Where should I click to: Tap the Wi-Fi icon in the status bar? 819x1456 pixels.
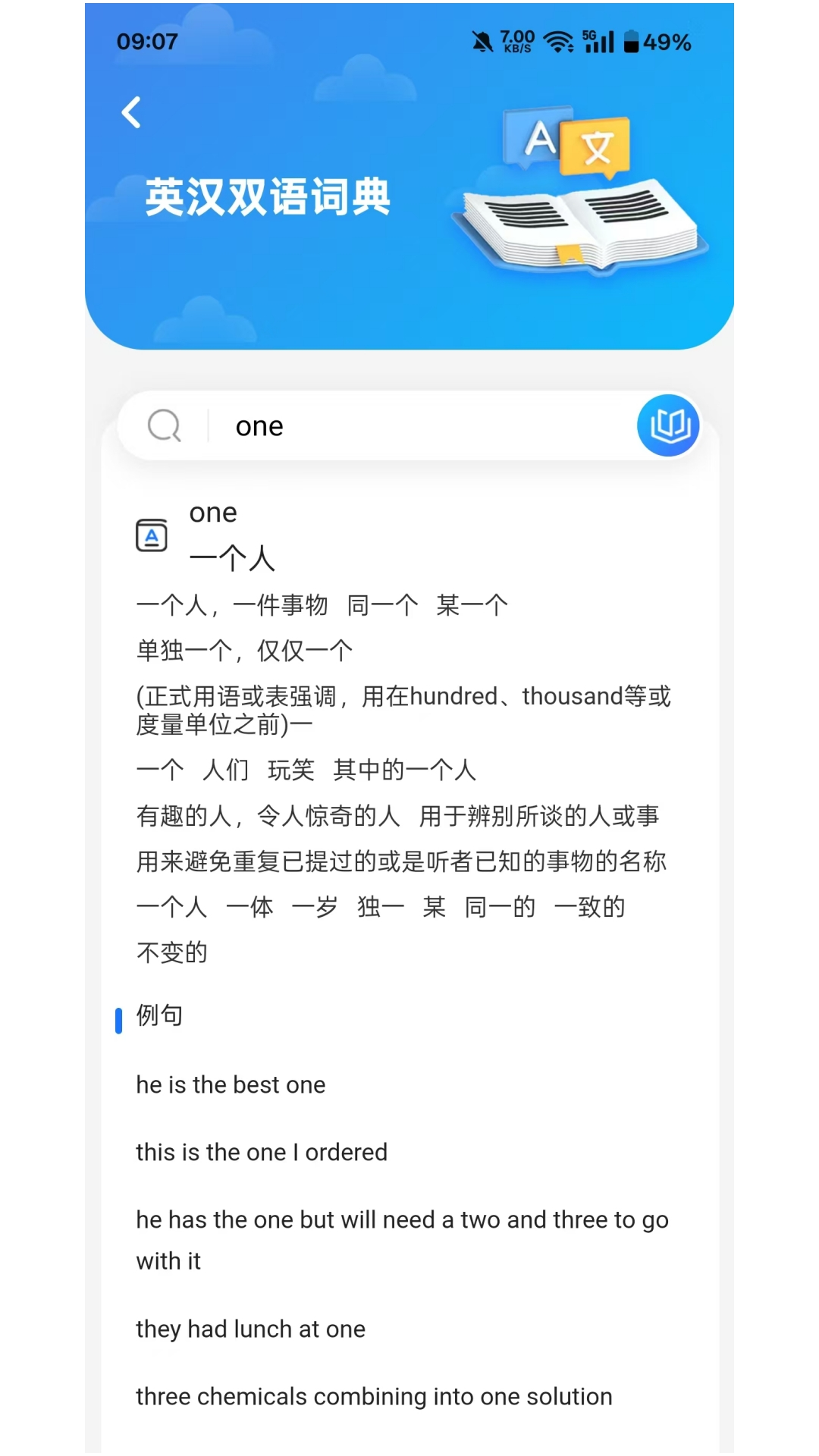coord(559,40)
